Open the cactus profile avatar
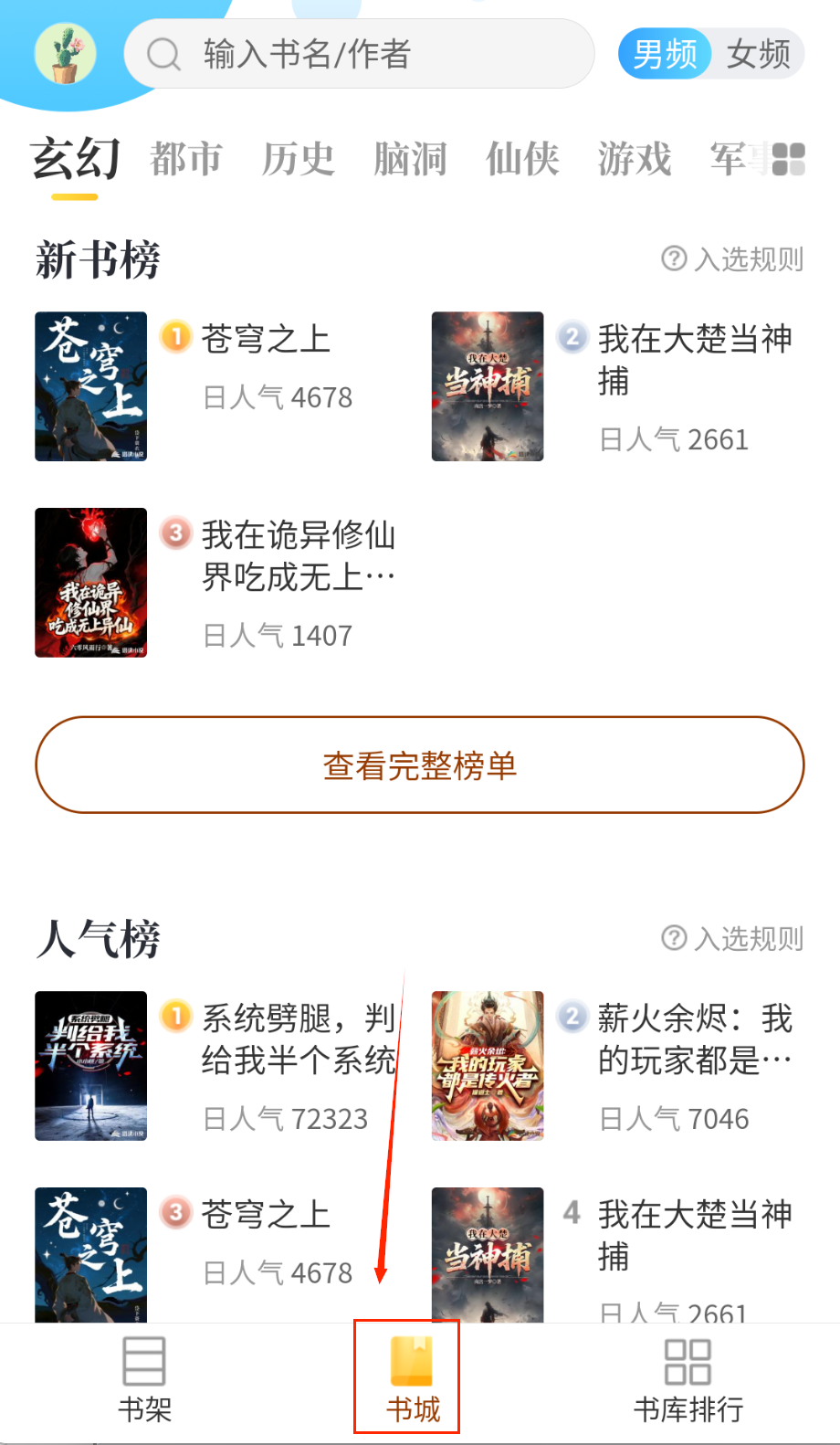The height and width of the screenshot is (1445, 840). (x=65, y=54)
